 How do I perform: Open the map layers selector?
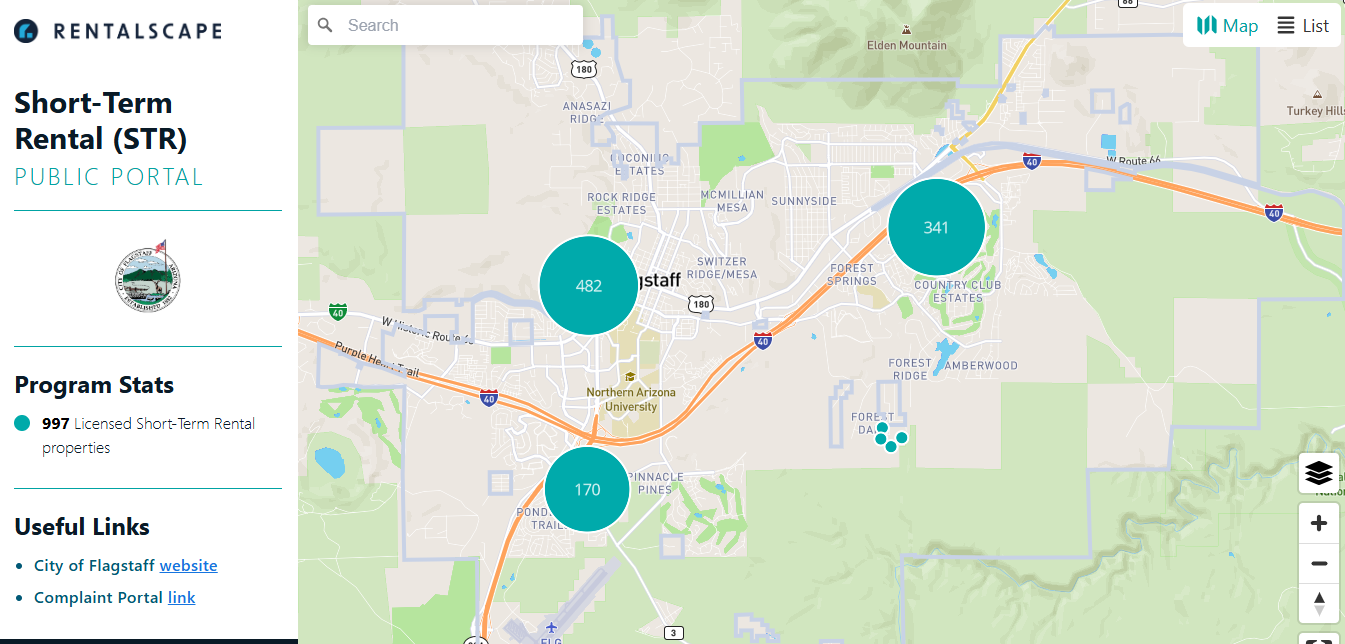click(x=1318, y=473)
